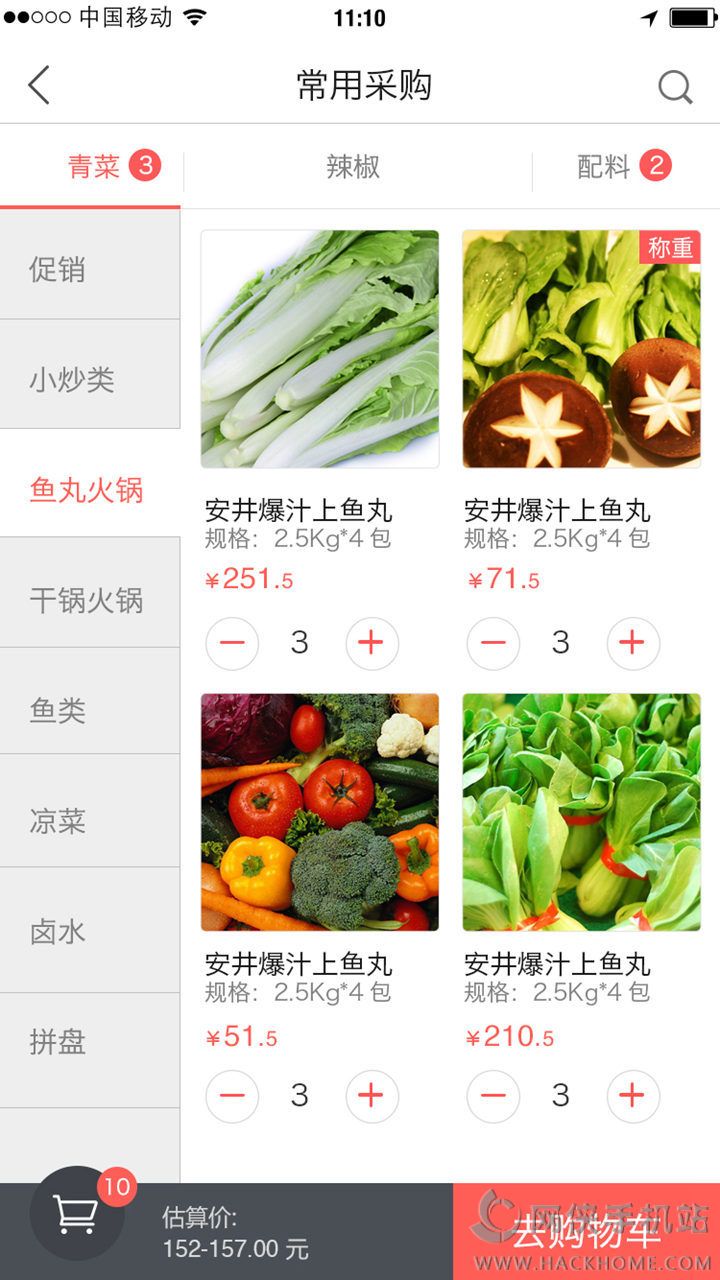Add one more of the ¥51.5 item
This screenshot has width=720, height=1280.
coord(371,1096)
